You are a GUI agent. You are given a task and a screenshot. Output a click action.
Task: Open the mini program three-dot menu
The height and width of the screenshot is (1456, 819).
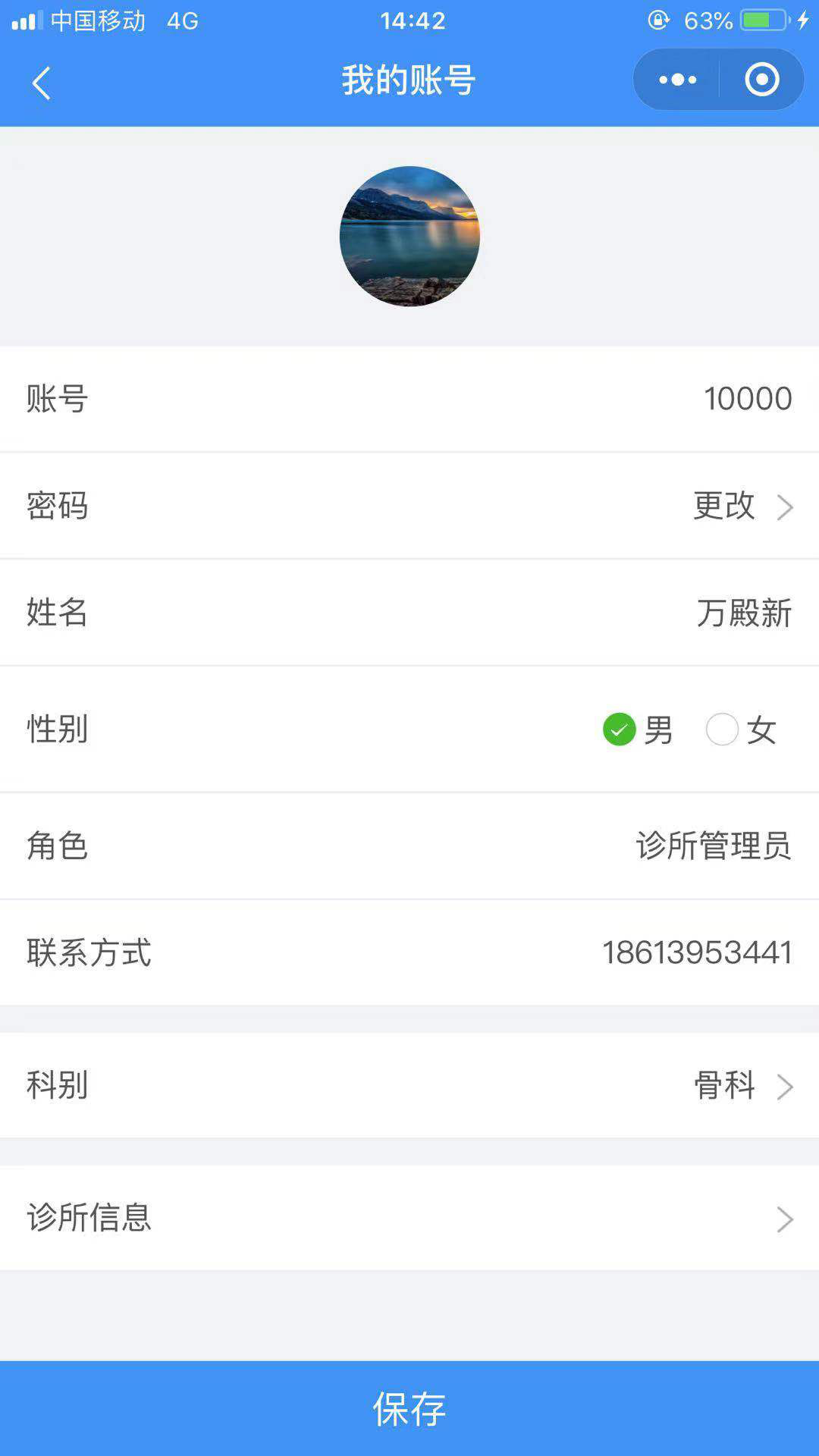click(677, 80)
